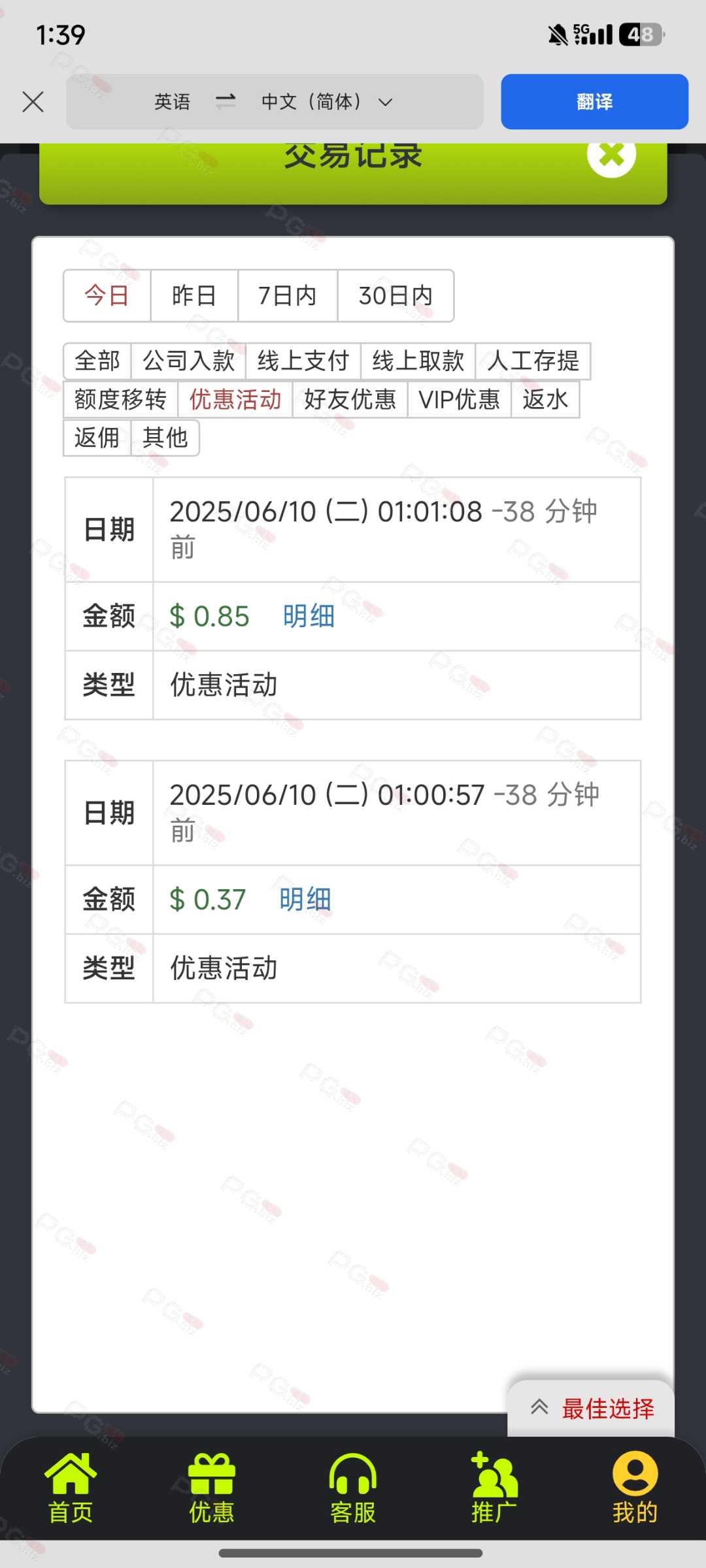
Task: Select the VIP优惠 filter
Action: (x=460, y=399)
